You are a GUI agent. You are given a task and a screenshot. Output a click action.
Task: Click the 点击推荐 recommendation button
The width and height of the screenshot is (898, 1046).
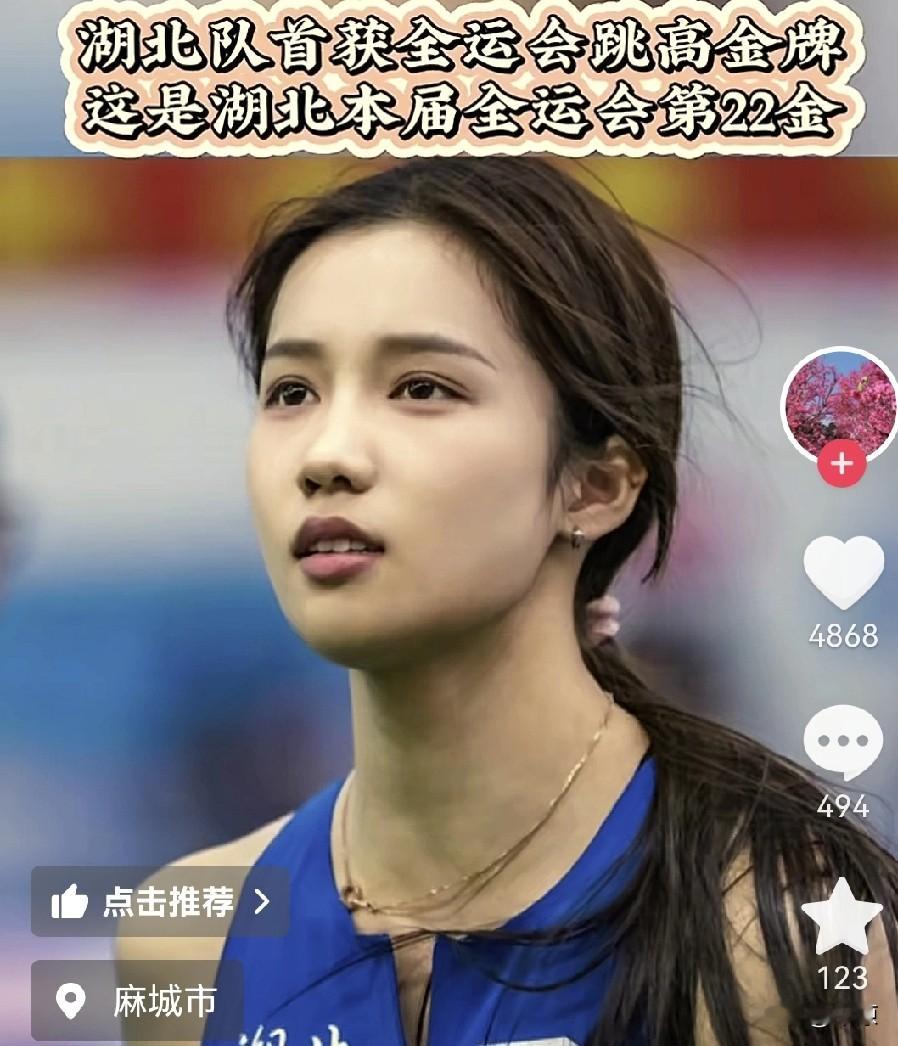pos(150,900)
